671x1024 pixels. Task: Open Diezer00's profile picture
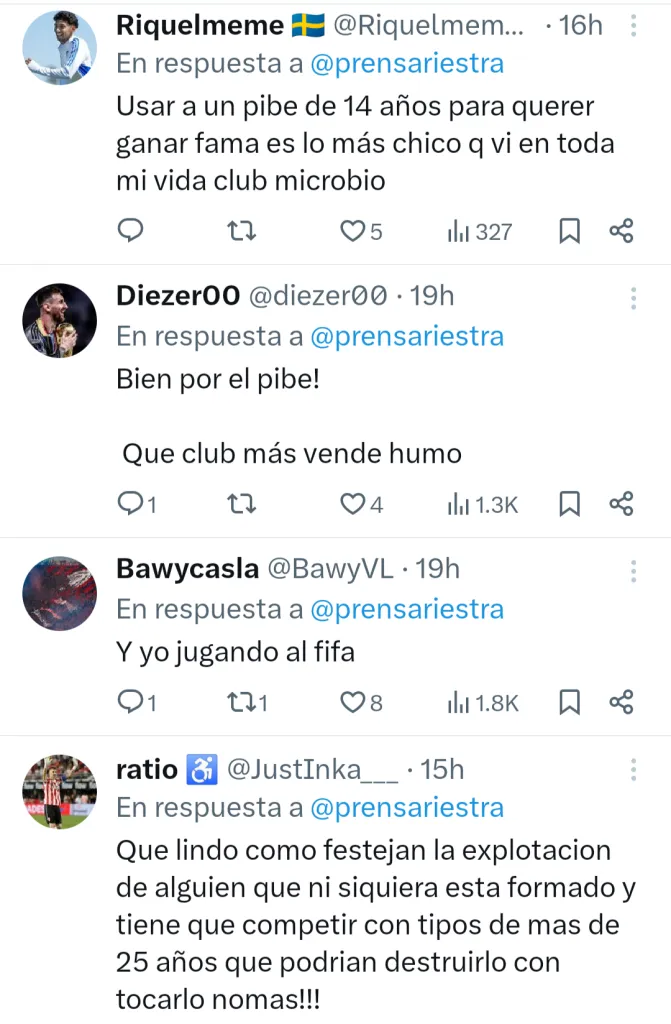(59, 320)
